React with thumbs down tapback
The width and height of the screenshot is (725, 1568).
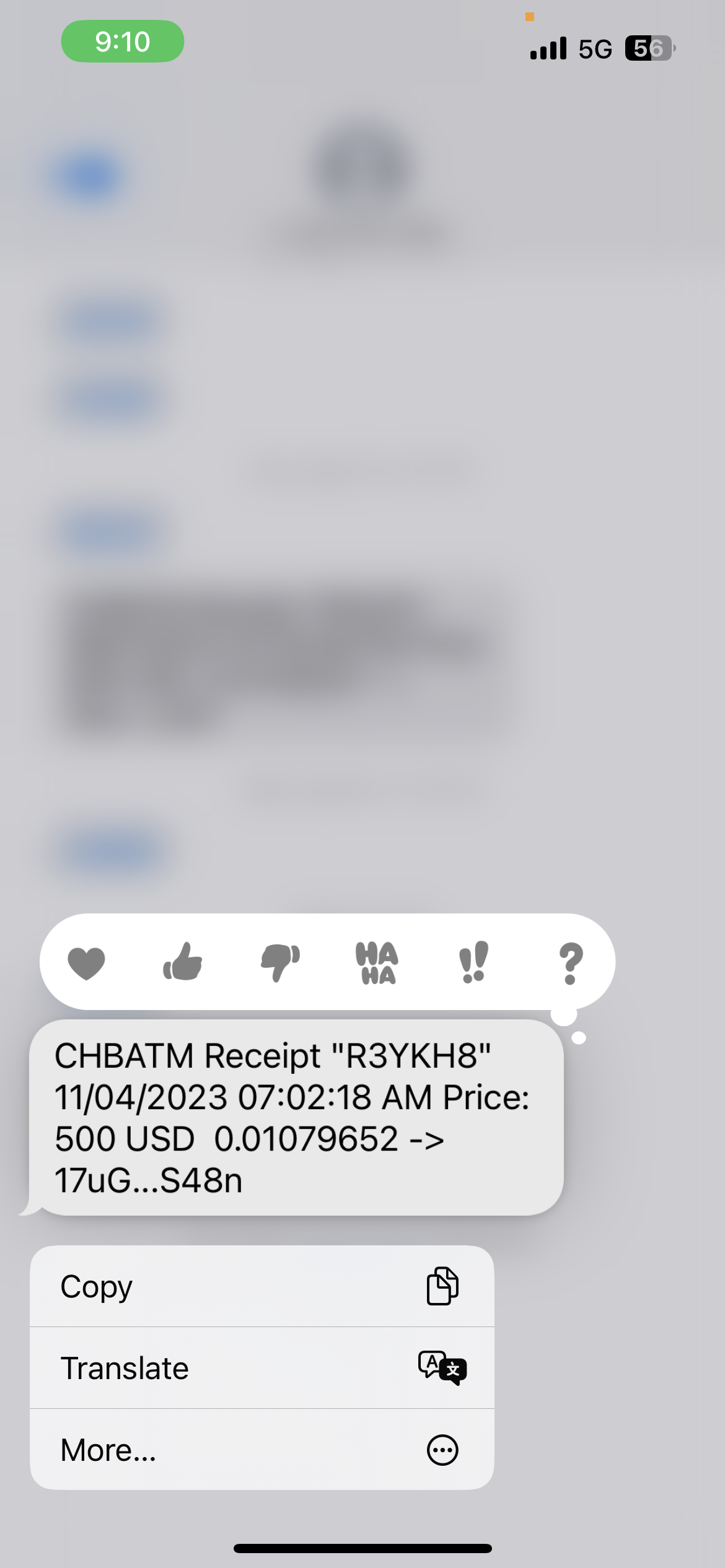tap(280, 962)
